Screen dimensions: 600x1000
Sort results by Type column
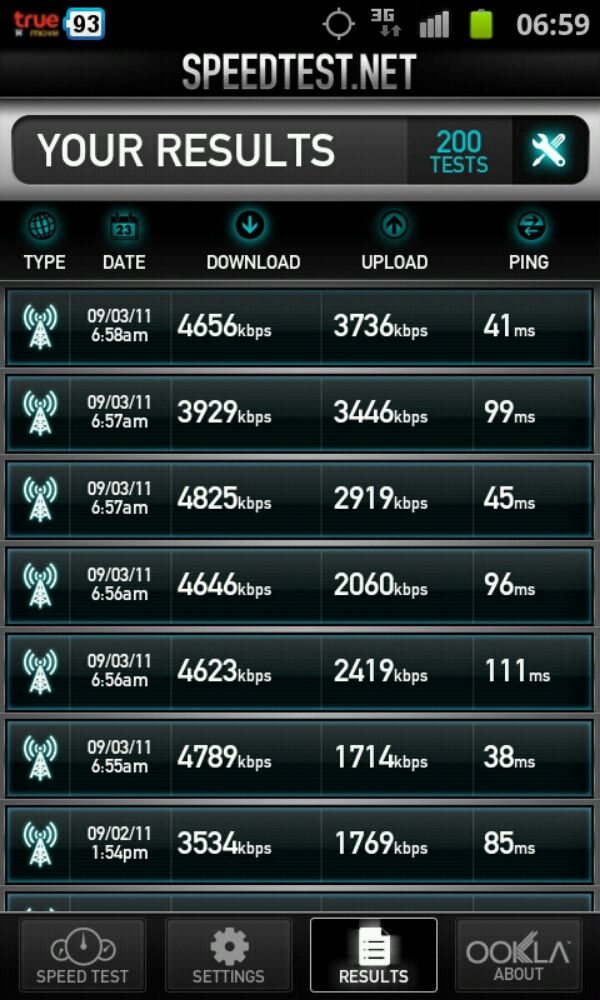click(x=45, y=241)
